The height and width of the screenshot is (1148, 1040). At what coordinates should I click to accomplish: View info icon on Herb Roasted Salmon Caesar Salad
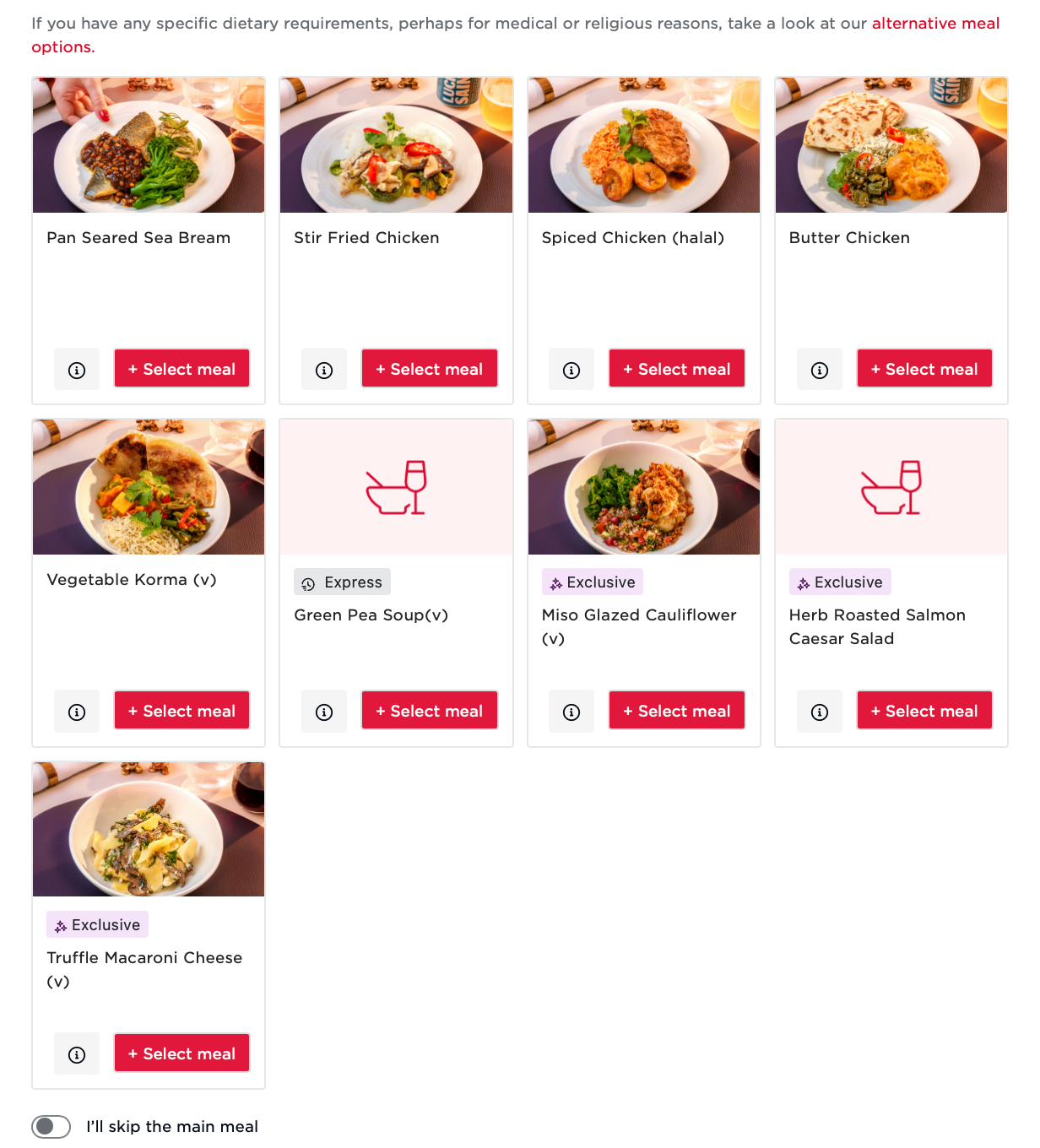[820, 711]
